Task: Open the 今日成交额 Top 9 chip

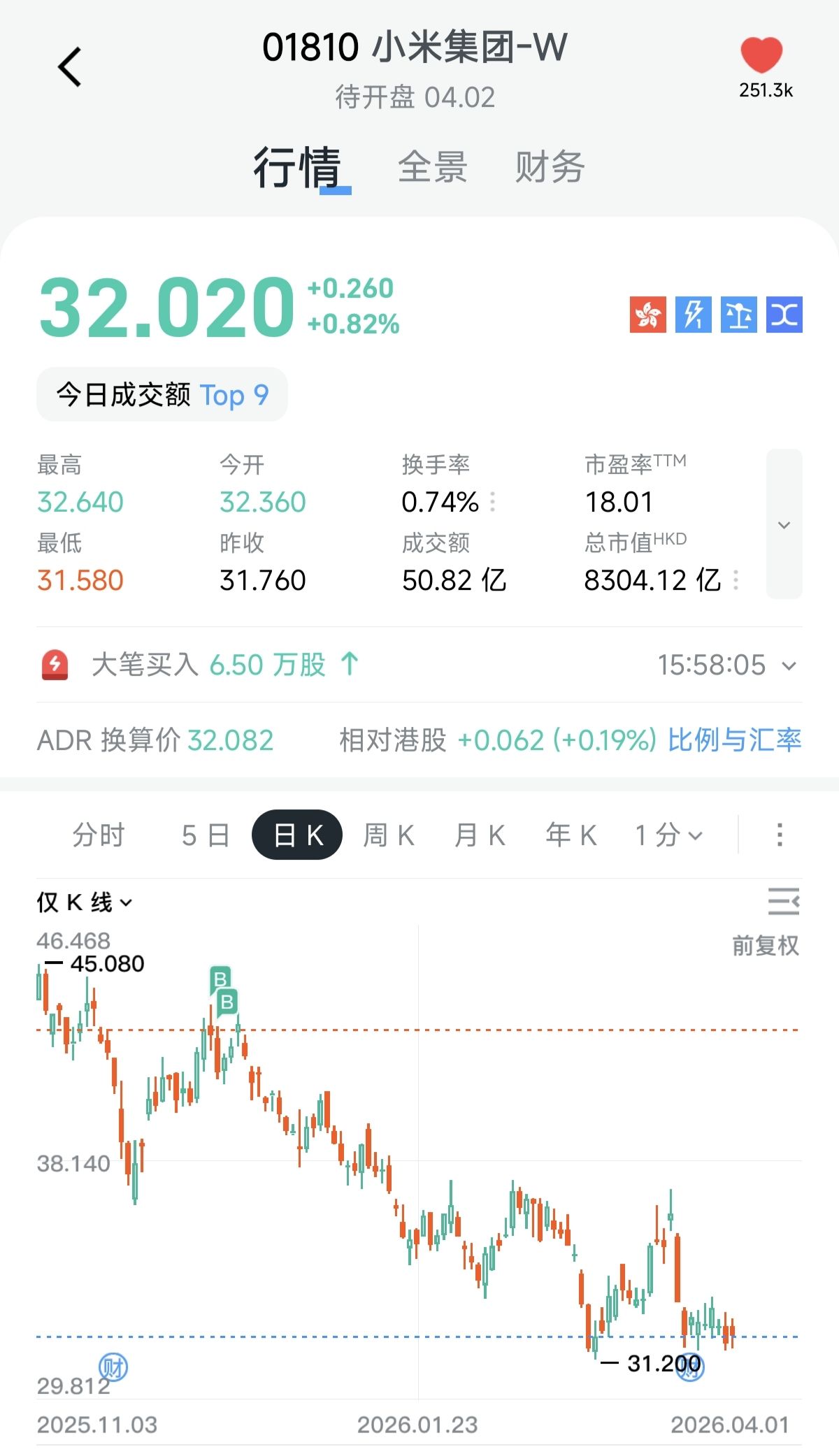Action: pos(162,395)
